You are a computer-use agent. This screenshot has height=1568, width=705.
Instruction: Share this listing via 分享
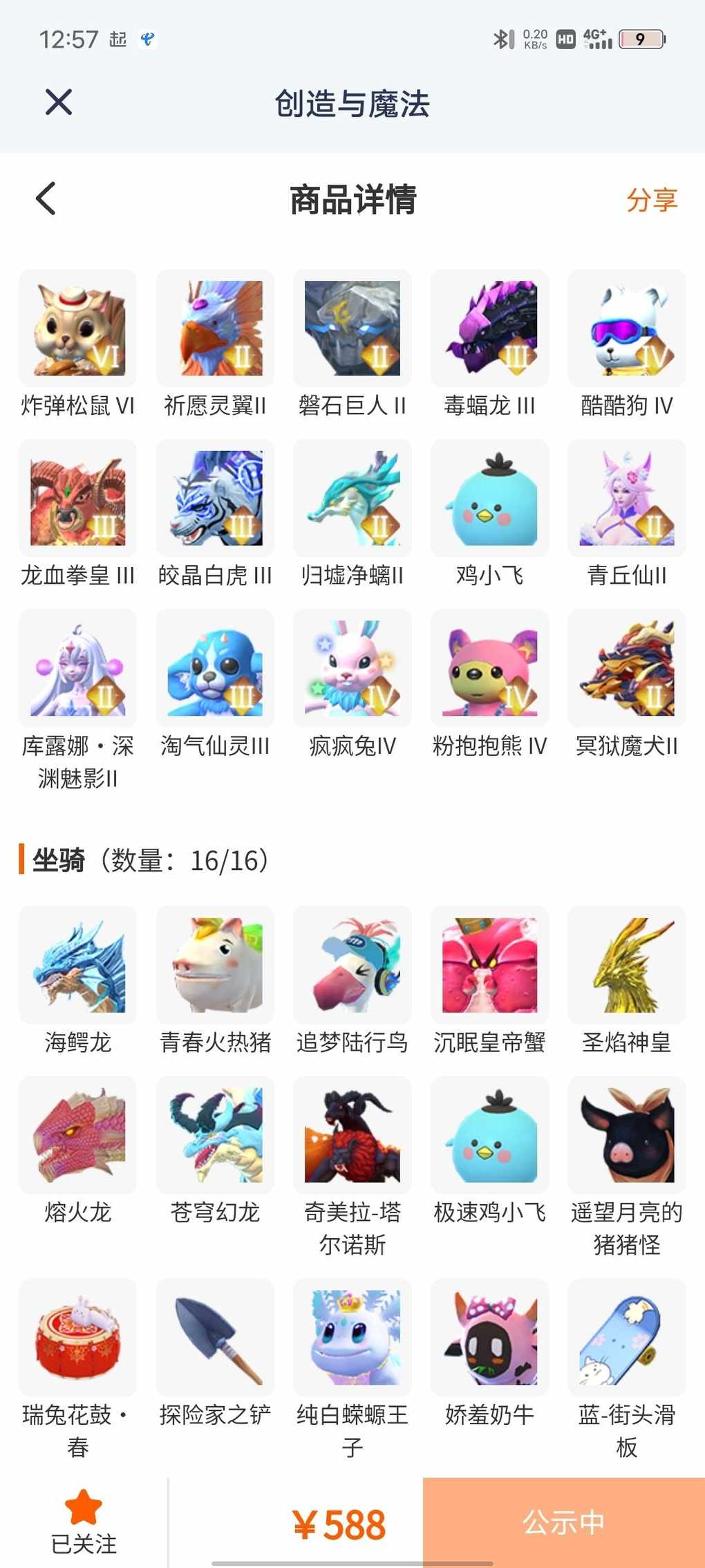click(651, 200)
